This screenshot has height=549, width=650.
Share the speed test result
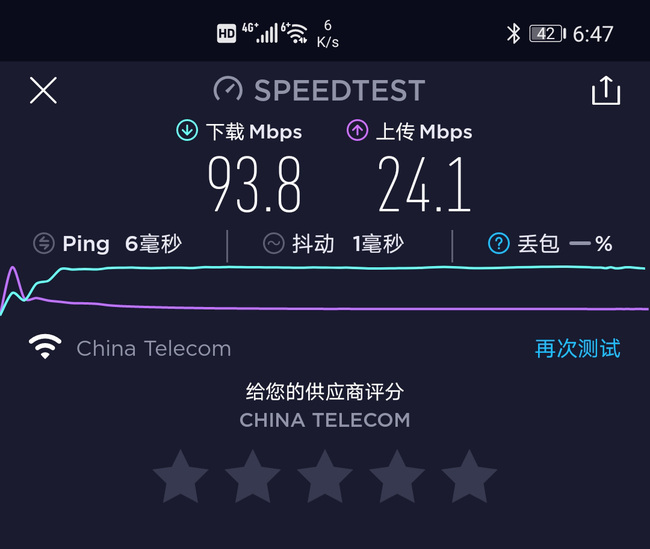click(x=606, y=91)
